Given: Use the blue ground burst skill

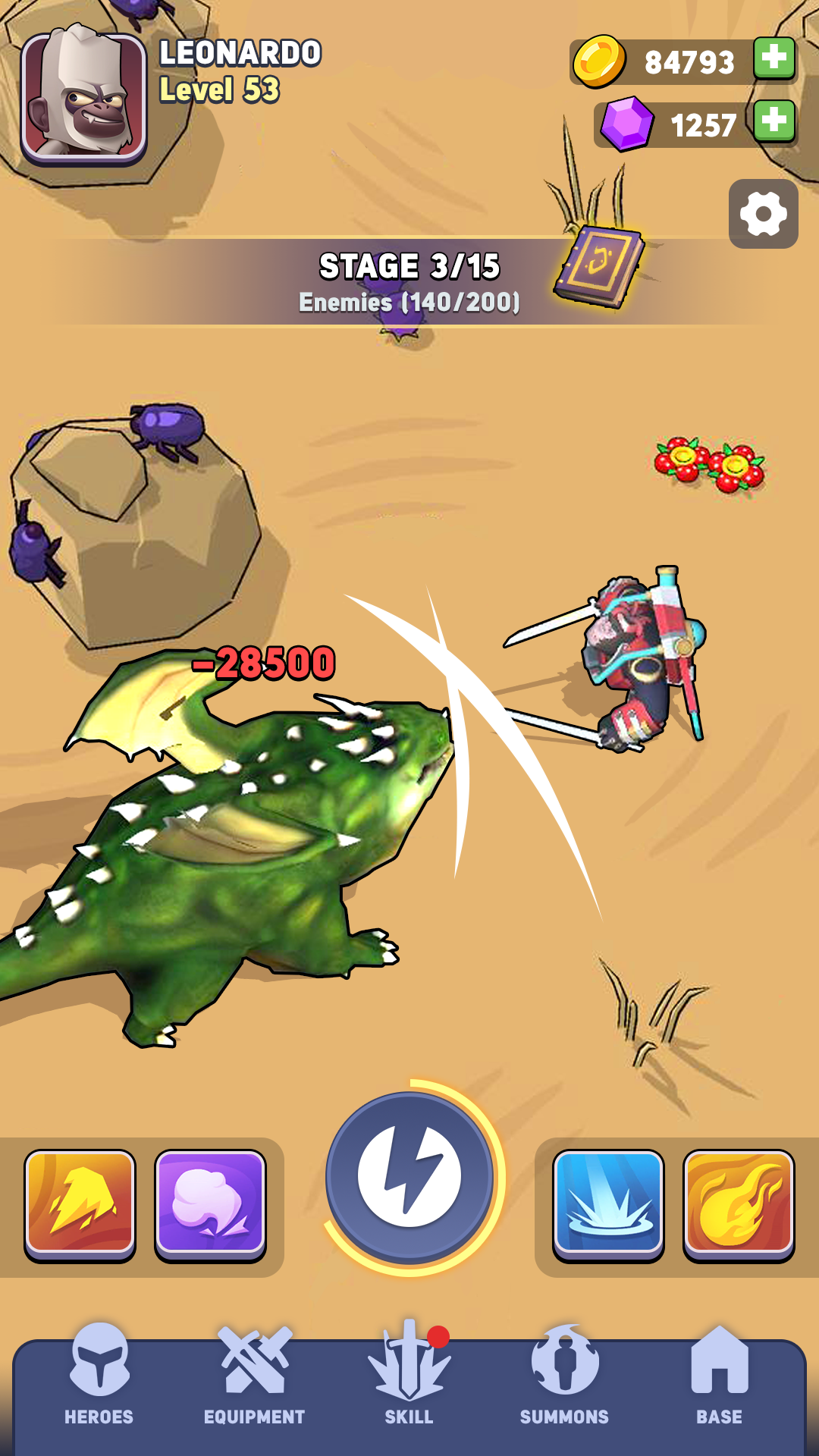Looking at the screenshot, I should tap(608, 1203).
